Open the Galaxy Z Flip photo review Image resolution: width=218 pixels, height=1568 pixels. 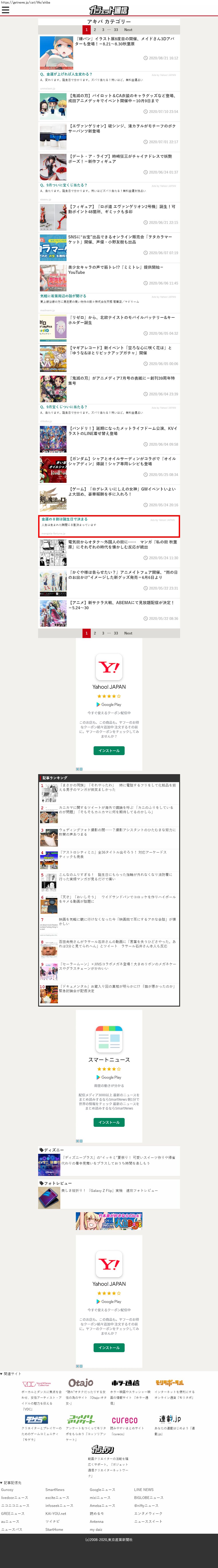pos(110,1191)
